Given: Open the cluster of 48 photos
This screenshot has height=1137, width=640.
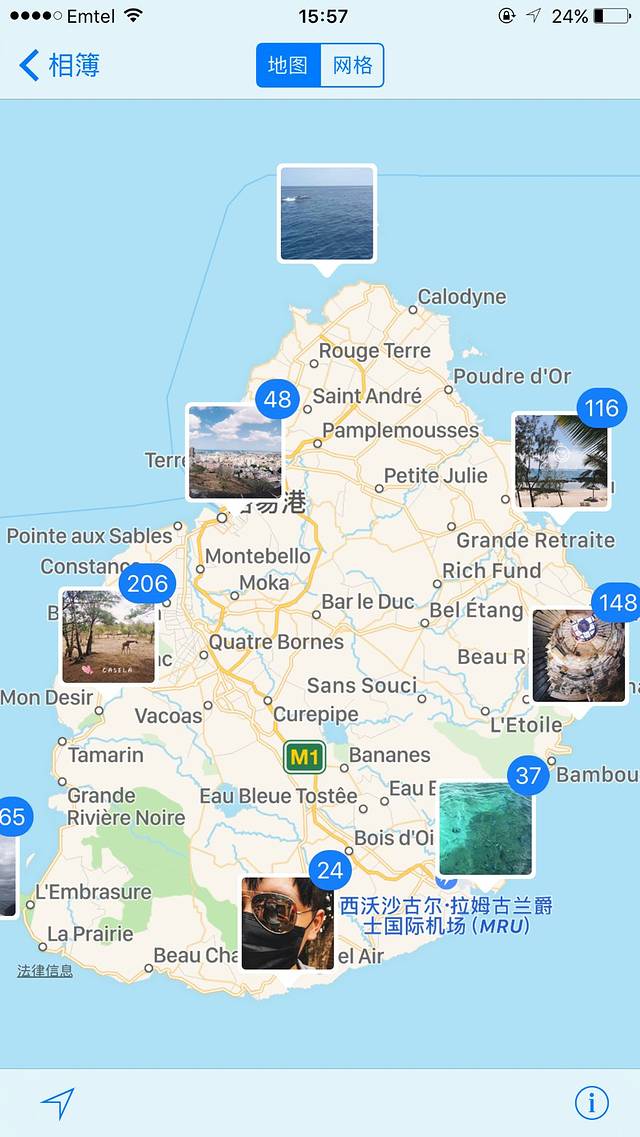Looking at the screenshot, I should click(235, 451).
